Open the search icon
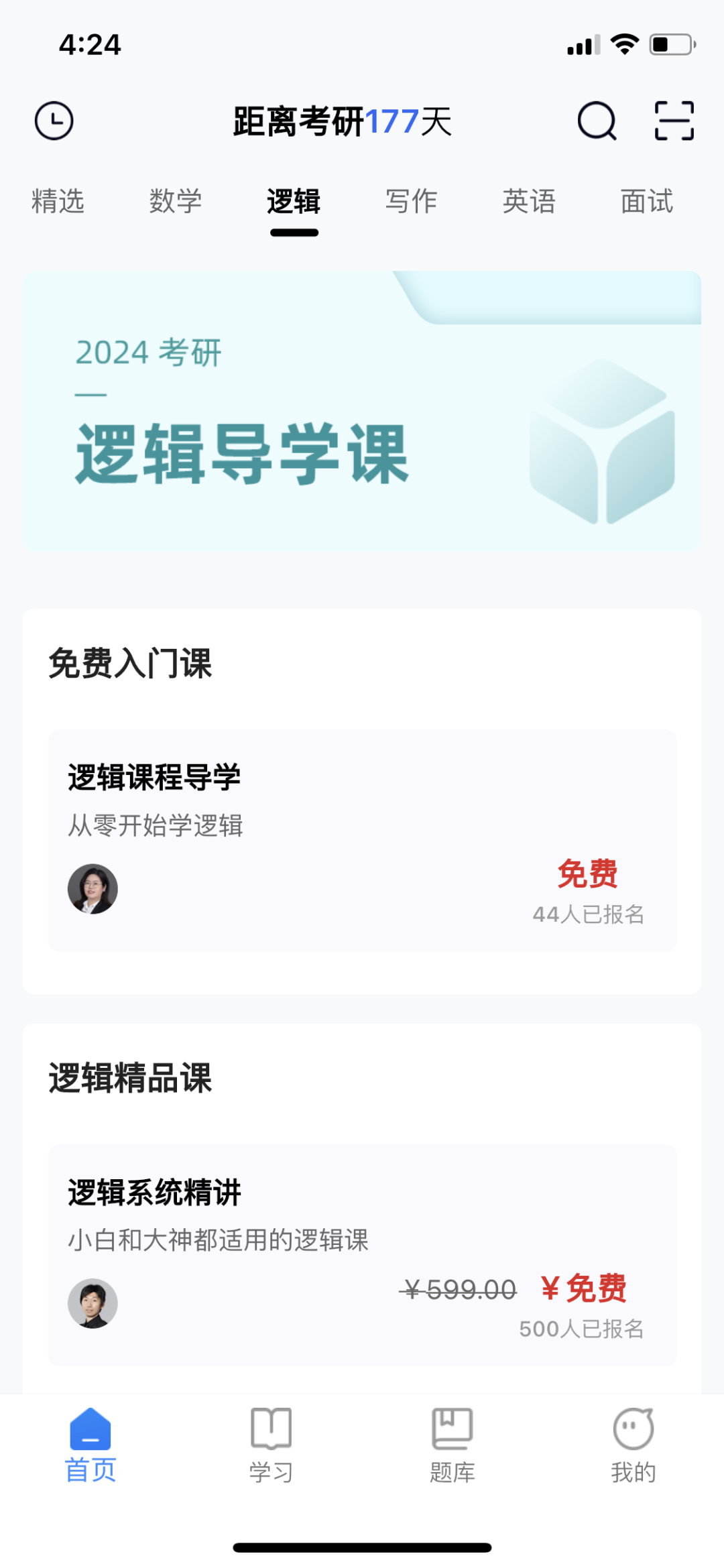Viewport: 724px width, 1568px height. pos(596,121)
